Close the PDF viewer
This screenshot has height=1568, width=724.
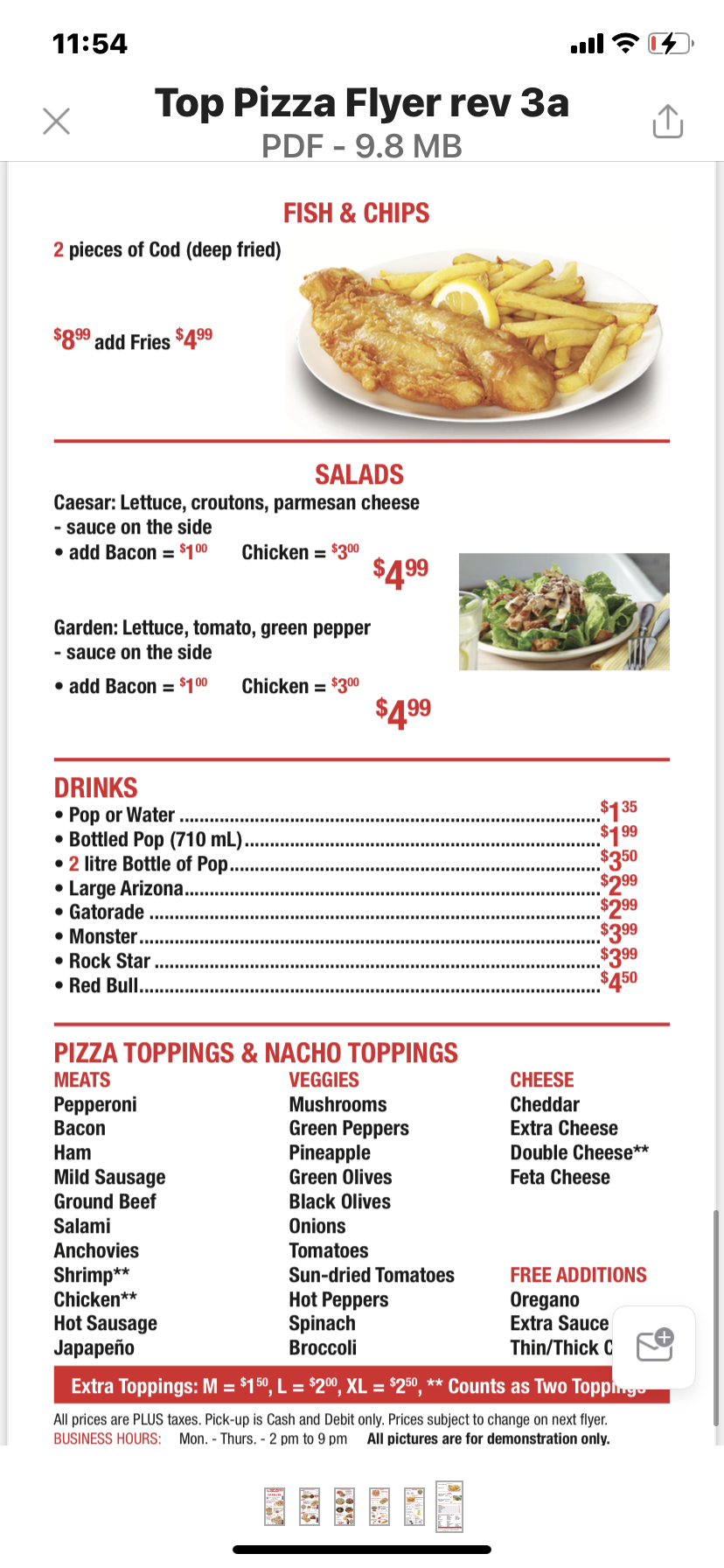pos(57,121)
